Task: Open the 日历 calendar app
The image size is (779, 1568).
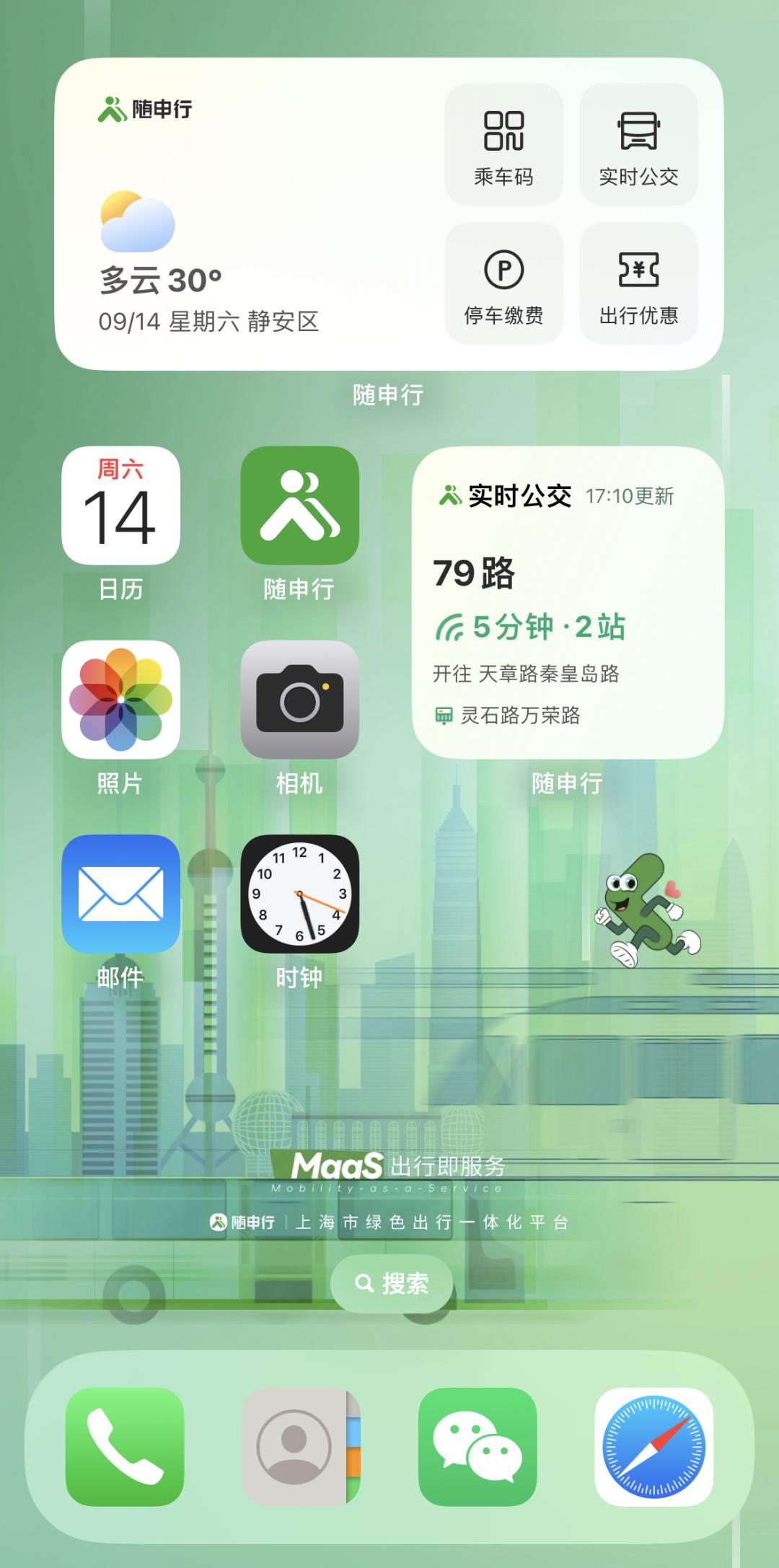Action: [x=120, y=506]
